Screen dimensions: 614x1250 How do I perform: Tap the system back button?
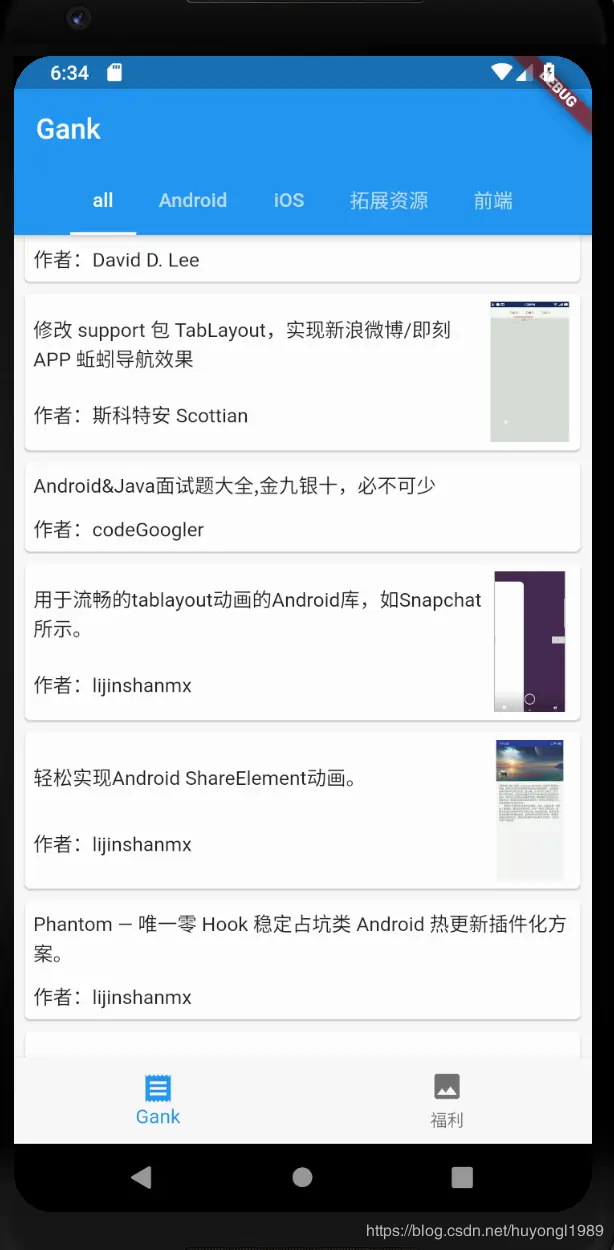tap(141, 1177)
